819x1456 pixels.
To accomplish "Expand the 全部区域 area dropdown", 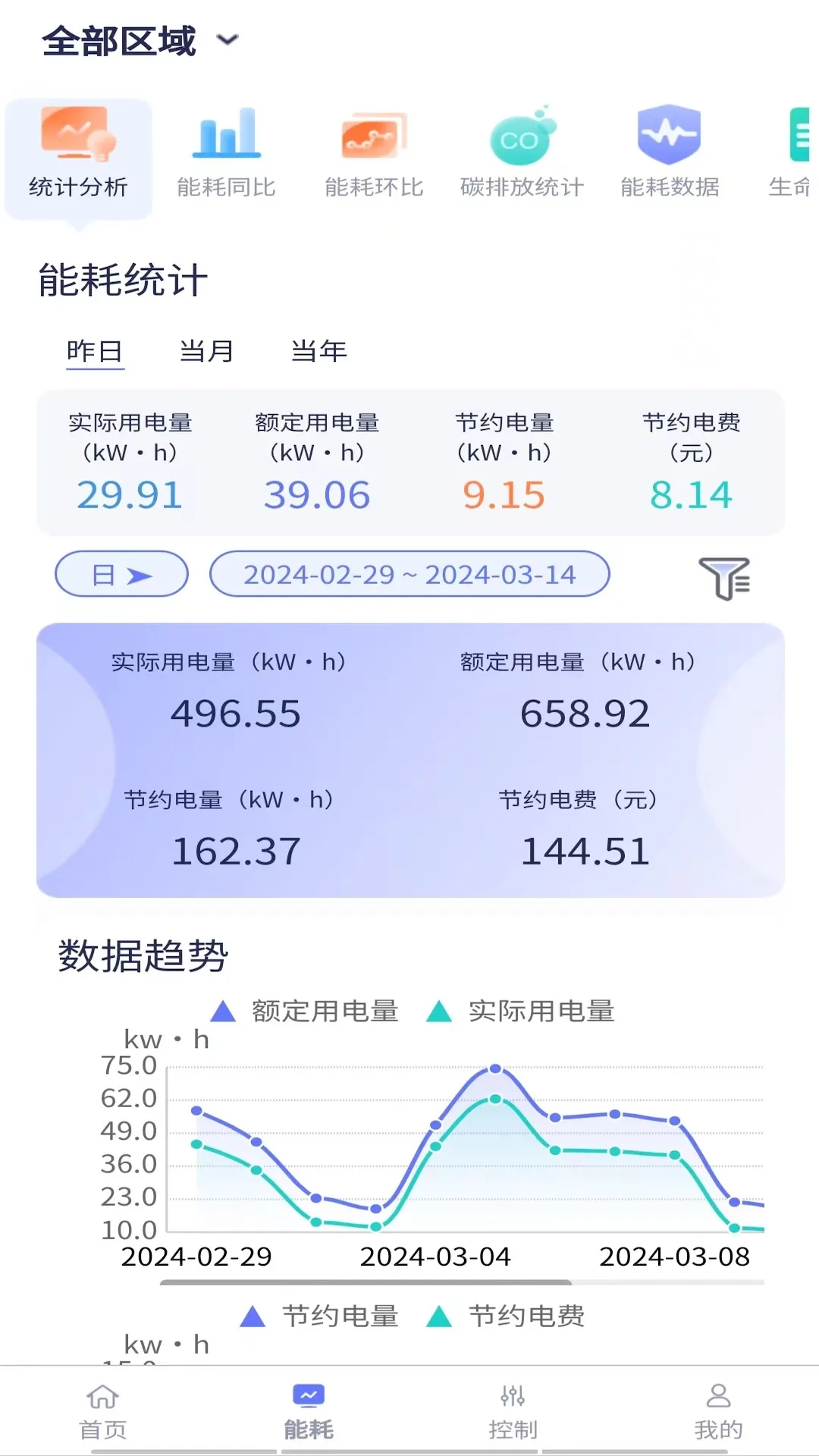I will point(140,40).
